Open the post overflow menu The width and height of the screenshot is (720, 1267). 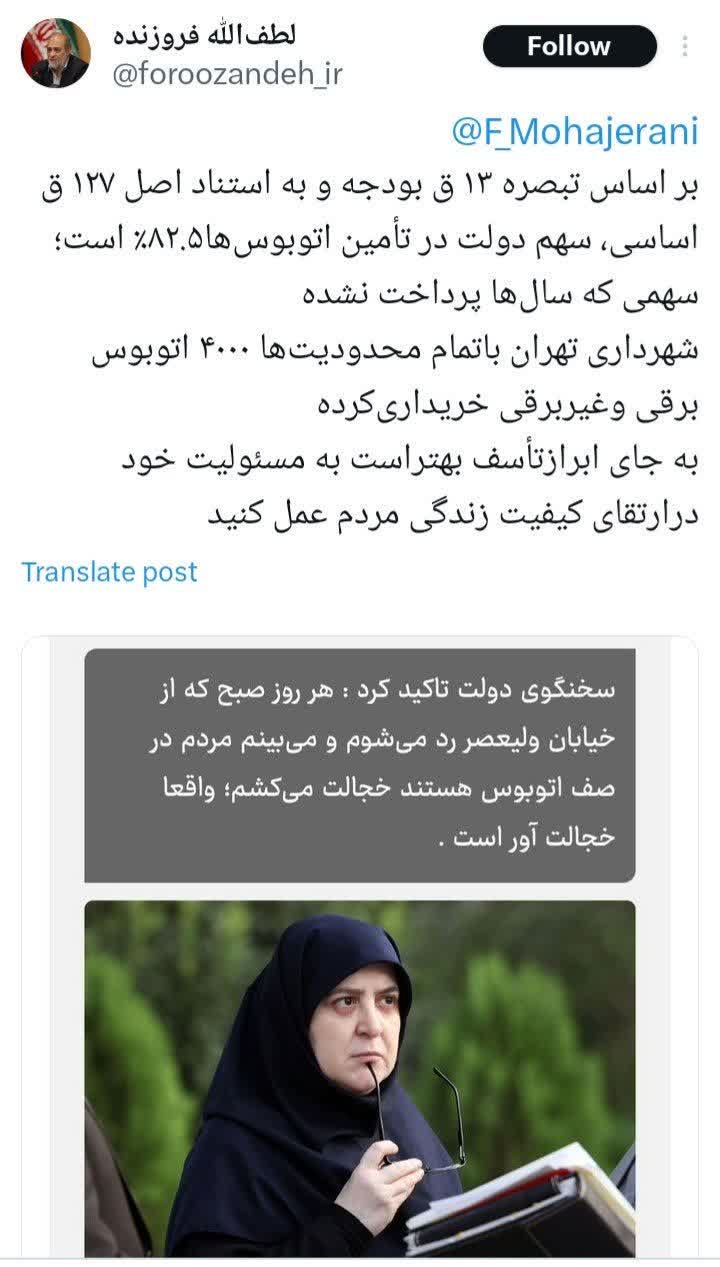[x=685, y=46]
